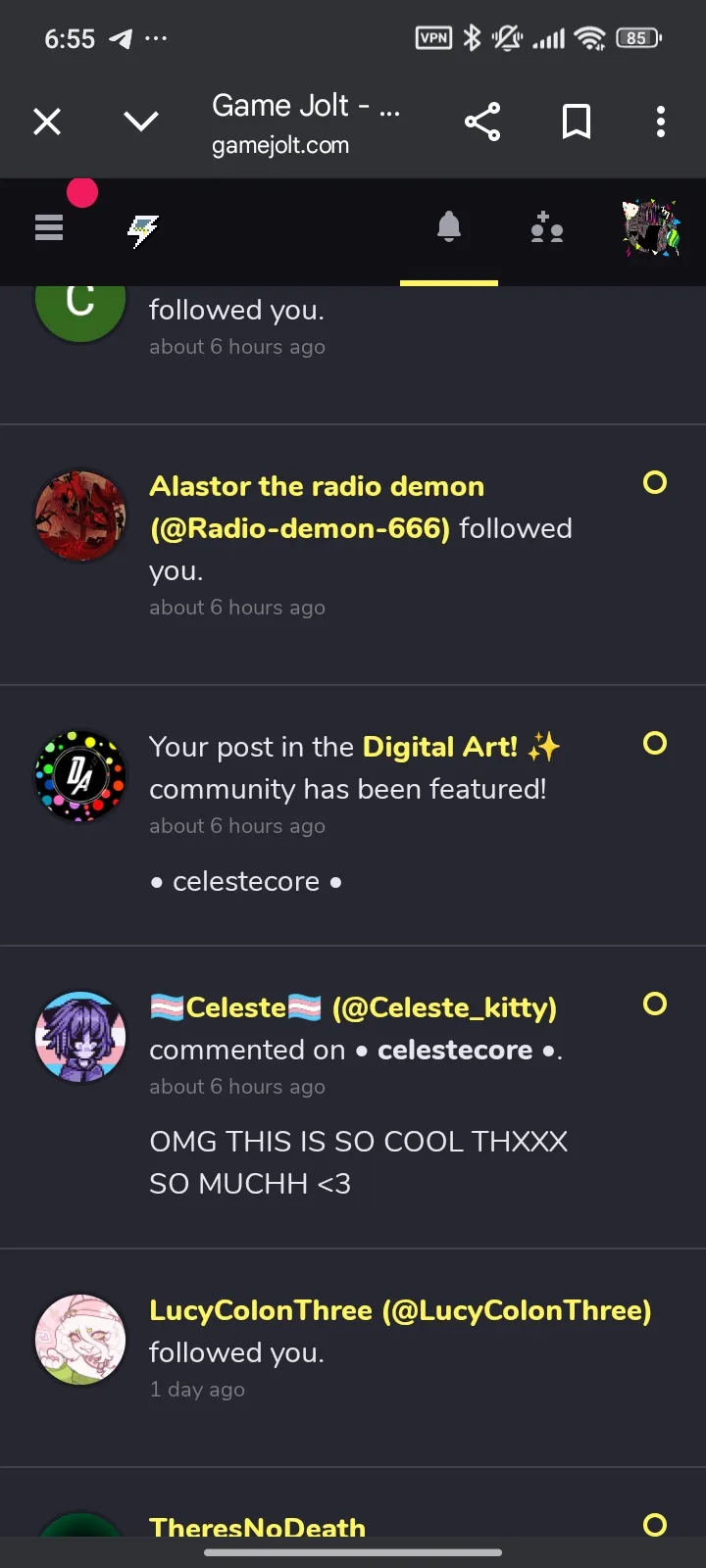Open the notifications bell tab
The image size is (706, 1568).
(449, 227)
